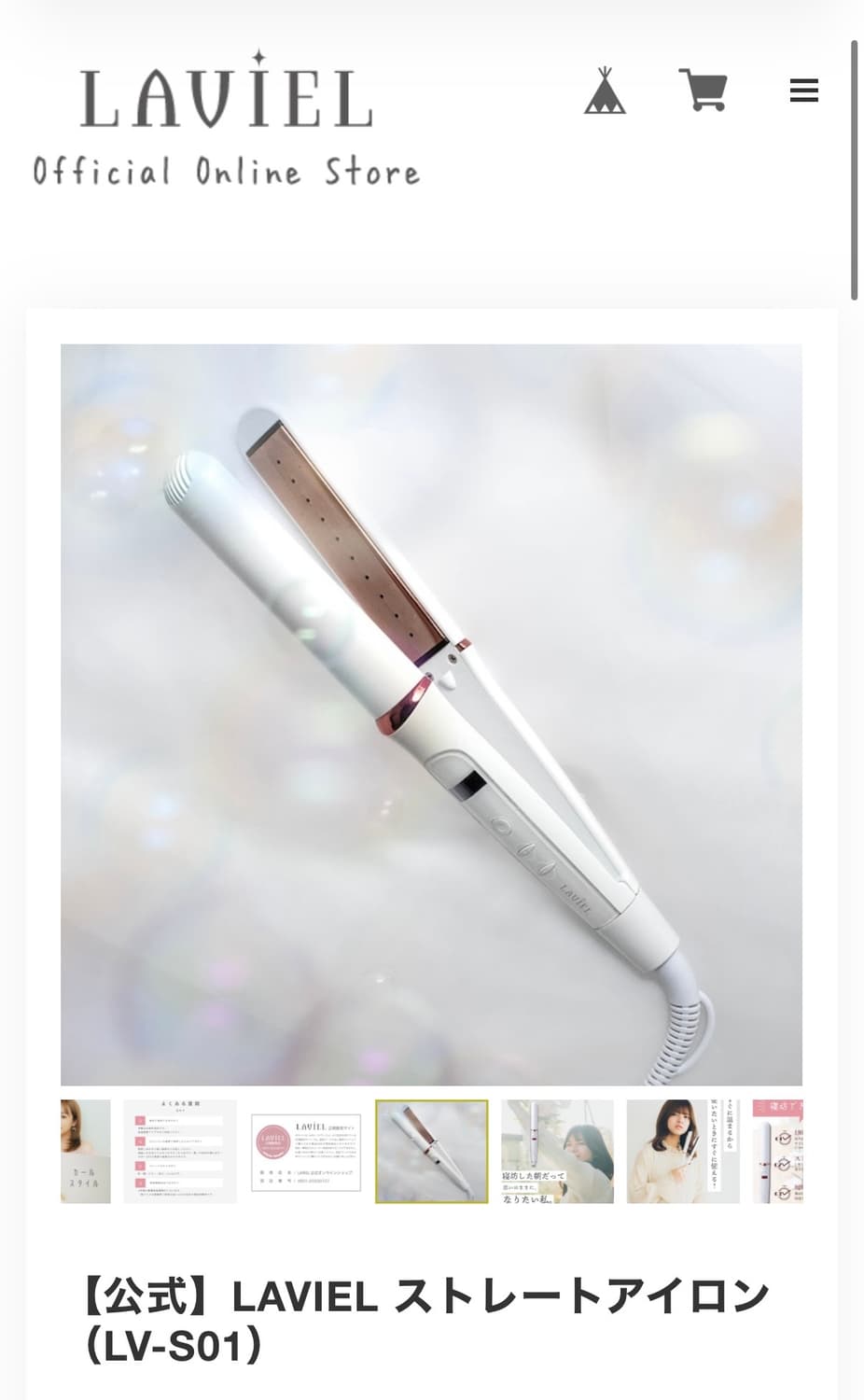Select the カールスタイル model thumbnail

pos(85,1151)
